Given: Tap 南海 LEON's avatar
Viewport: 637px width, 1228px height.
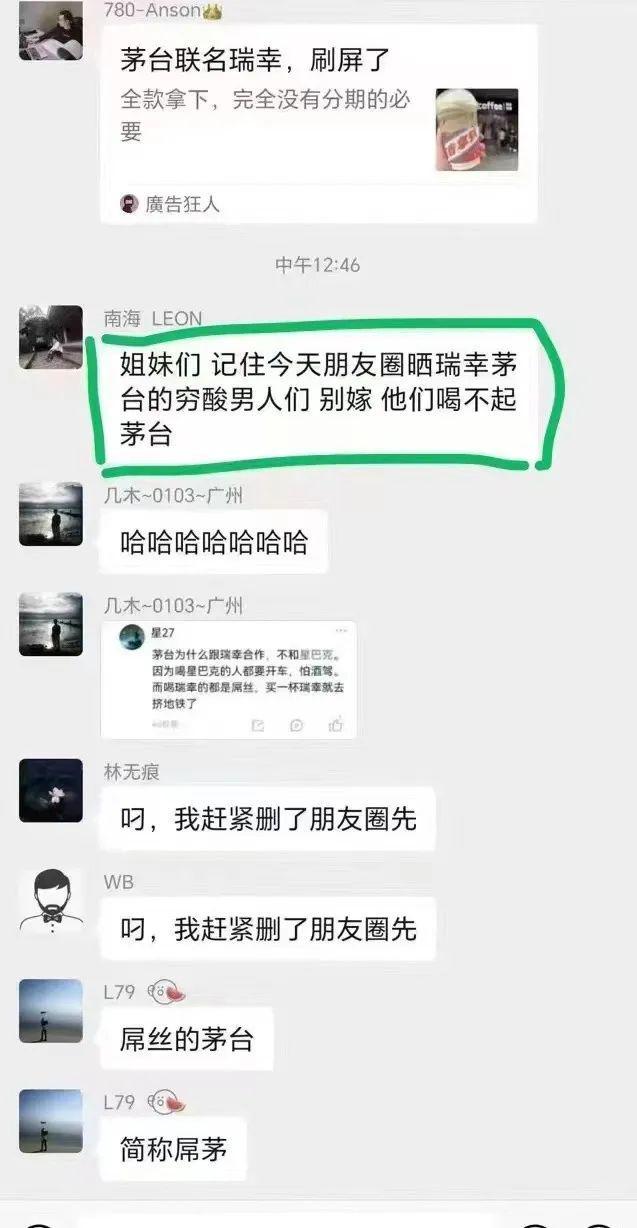Looking at the screenshot, I should [x=51, y=337].
